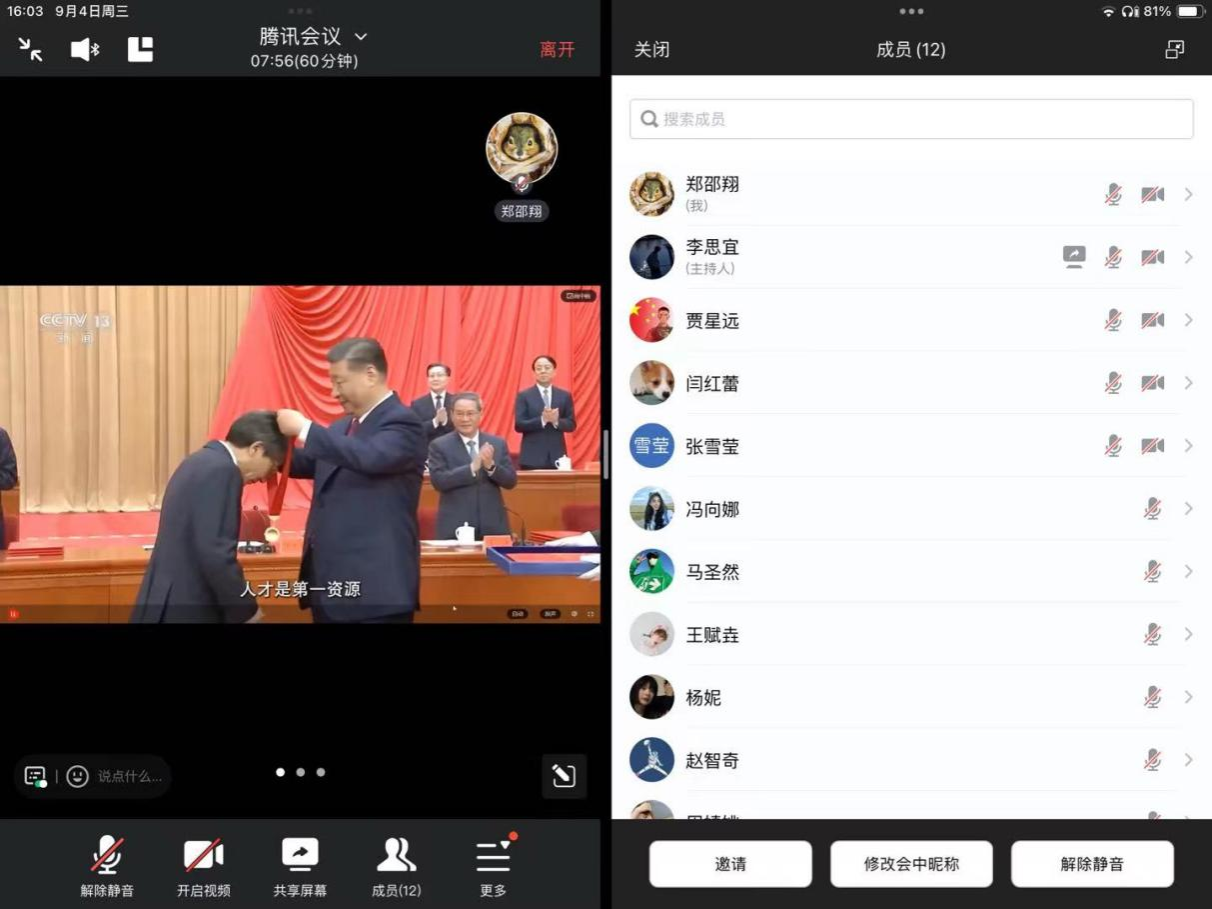Unmute microphone in the bottom toolbar

click(107, 866)
